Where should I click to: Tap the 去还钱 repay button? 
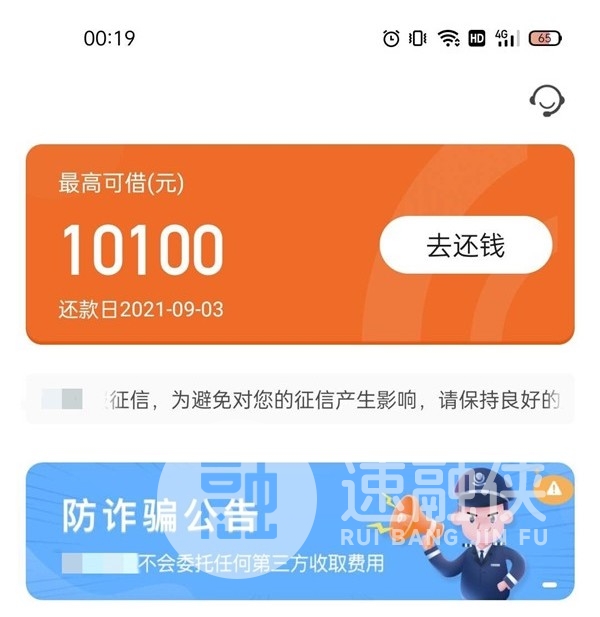click(465, 245)
